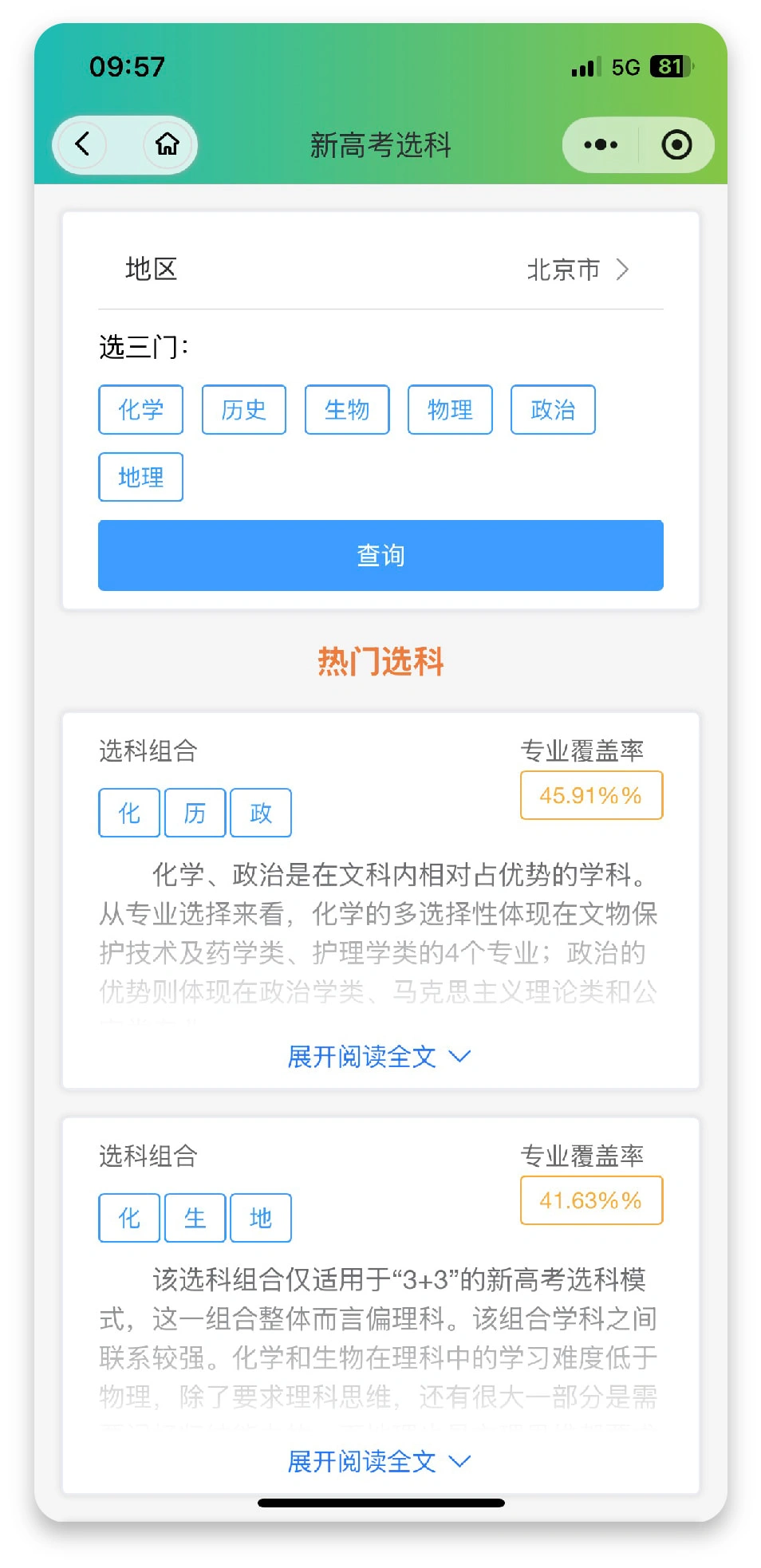Screen dimensions: 761x1568
Task: Choose the 地理 subject chip
Action: click(x=140, y=477)
